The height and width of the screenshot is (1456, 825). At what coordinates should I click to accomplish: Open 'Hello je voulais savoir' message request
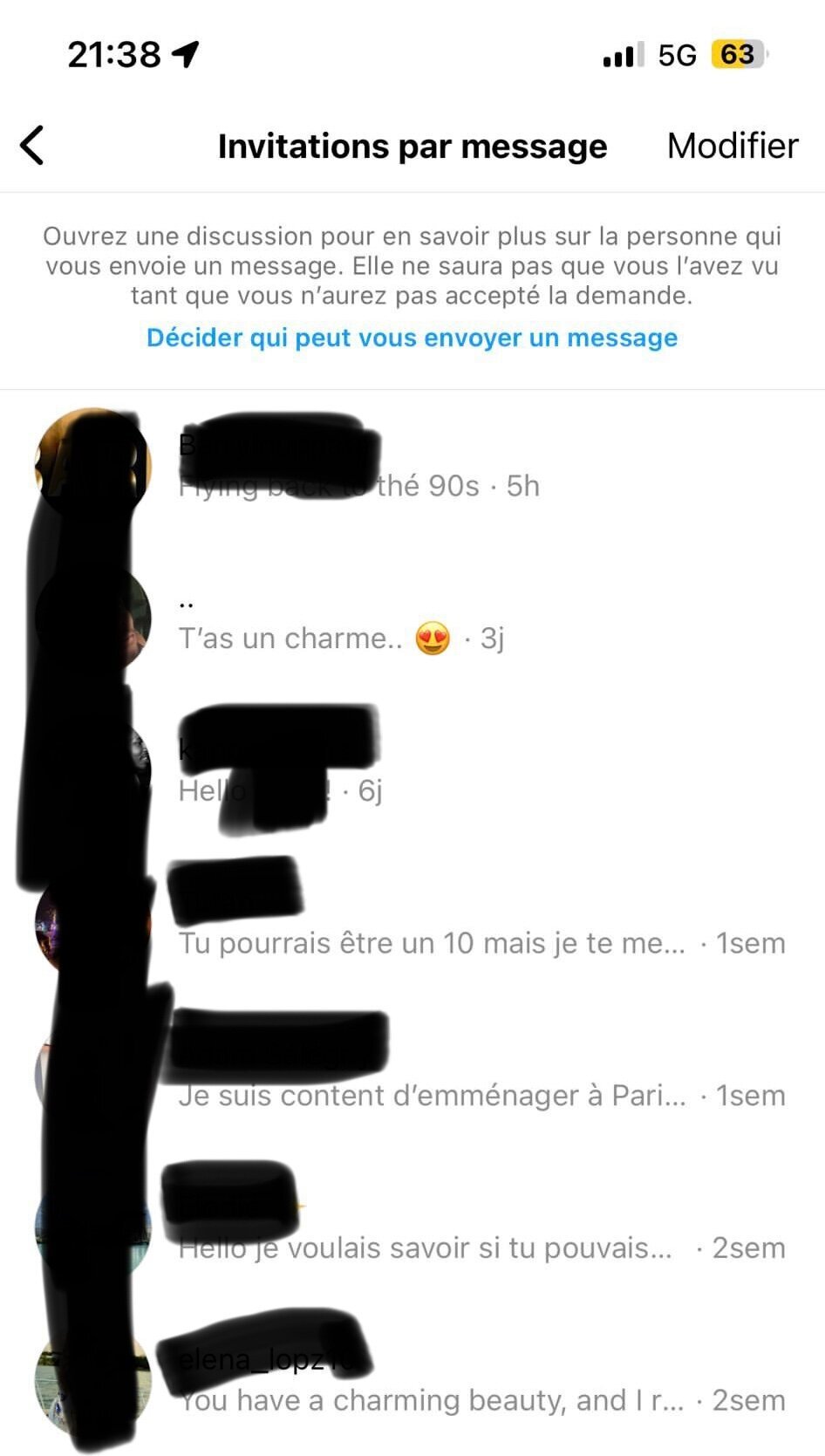[412, 1228]
